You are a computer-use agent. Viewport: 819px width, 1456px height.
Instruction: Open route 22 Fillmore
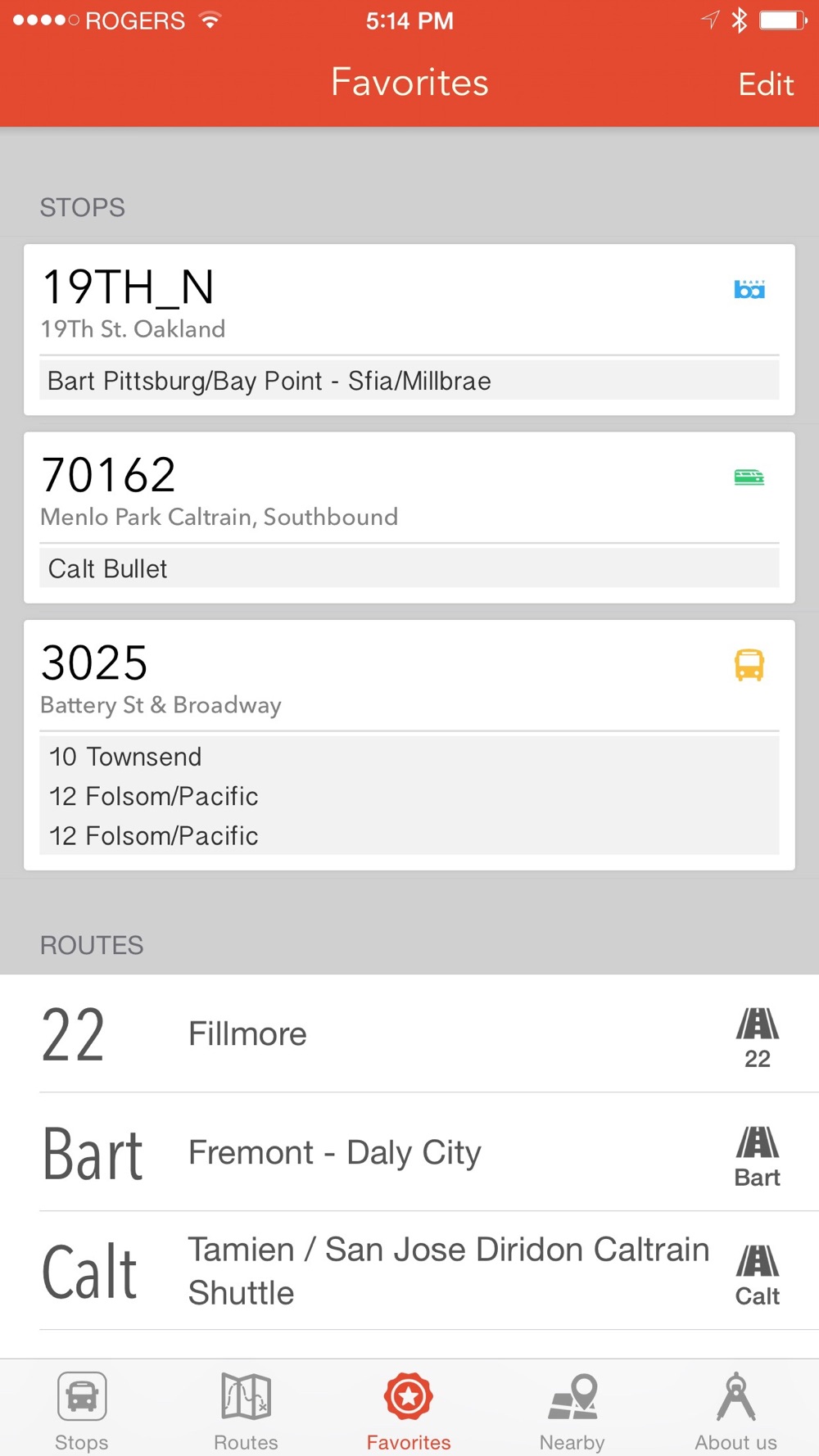click(409, 1033)
